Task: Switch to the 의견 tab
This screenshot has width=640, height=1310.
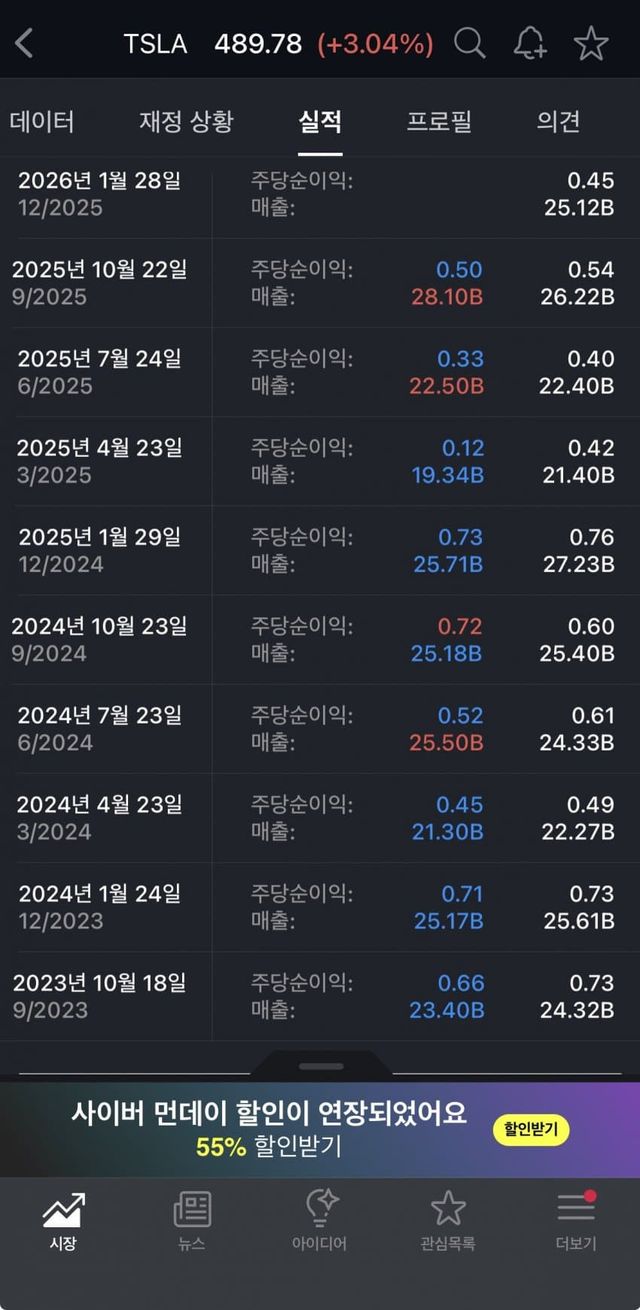Action: pyautogui.click(x=558, y=122)
